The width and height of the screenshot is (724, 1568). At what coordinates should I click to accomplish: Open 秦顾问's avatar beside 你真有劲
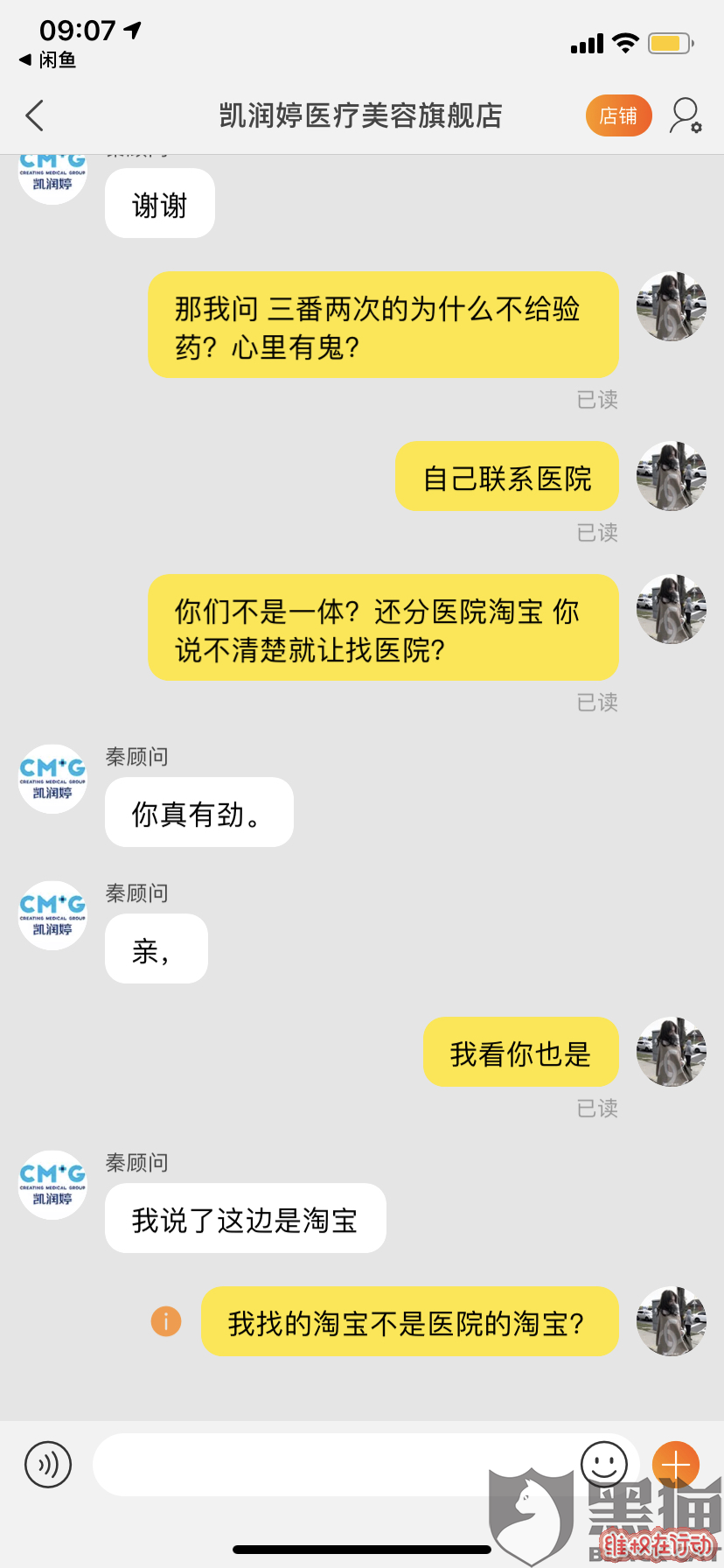point(52,779)
